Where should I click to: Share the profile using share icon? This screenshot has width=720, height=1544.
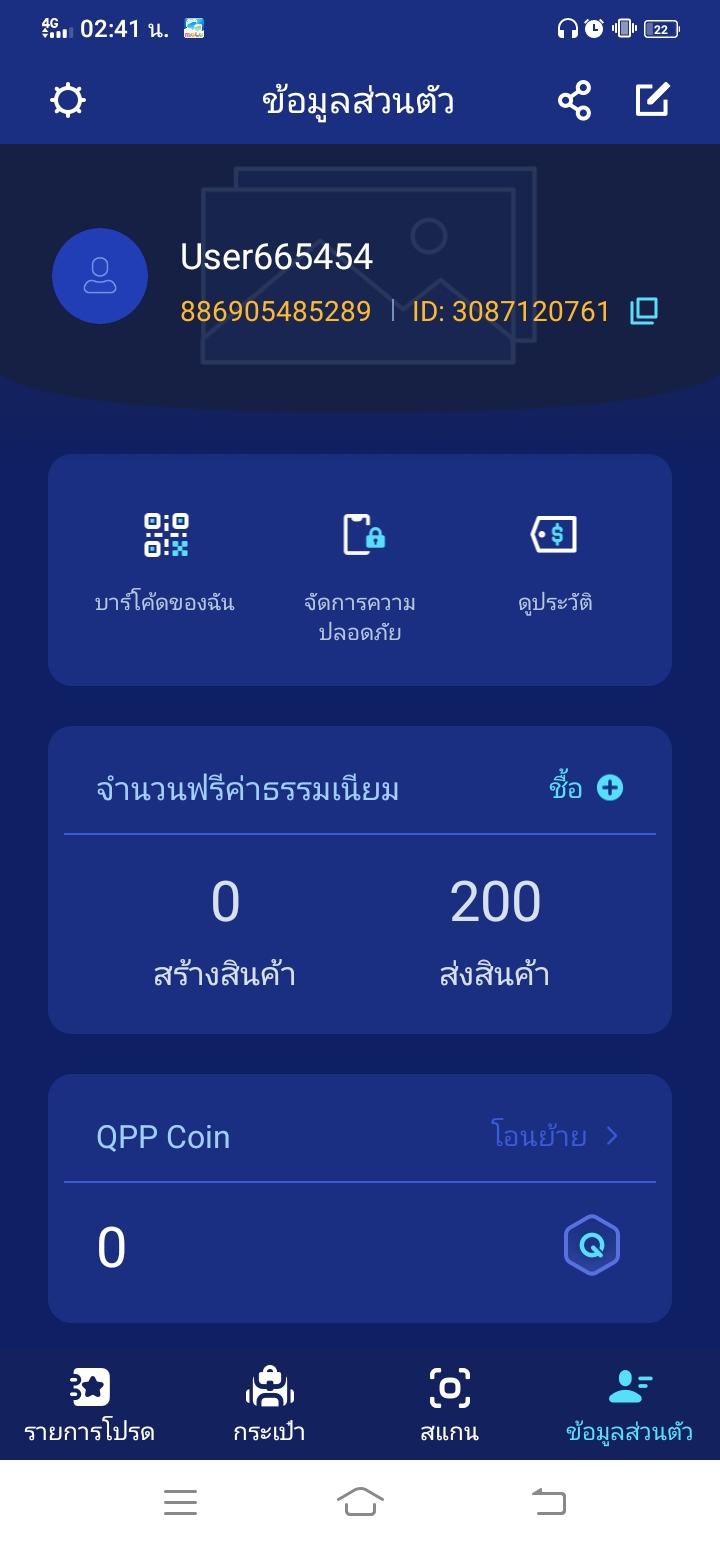(574, 101)
